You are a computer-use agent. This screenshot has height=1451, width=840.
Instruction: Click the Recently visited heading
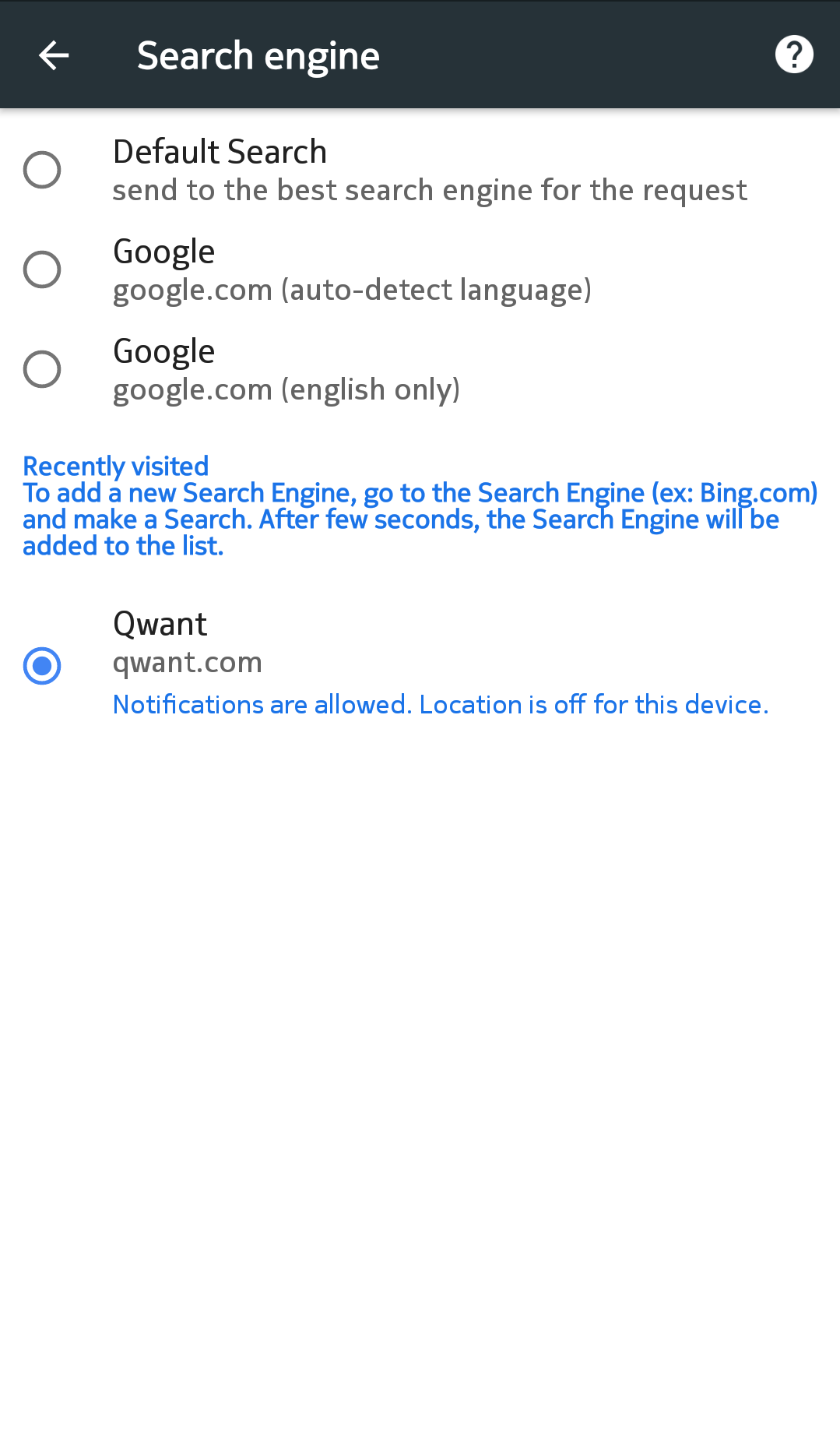pyautogui.click(x=115, y=466)
